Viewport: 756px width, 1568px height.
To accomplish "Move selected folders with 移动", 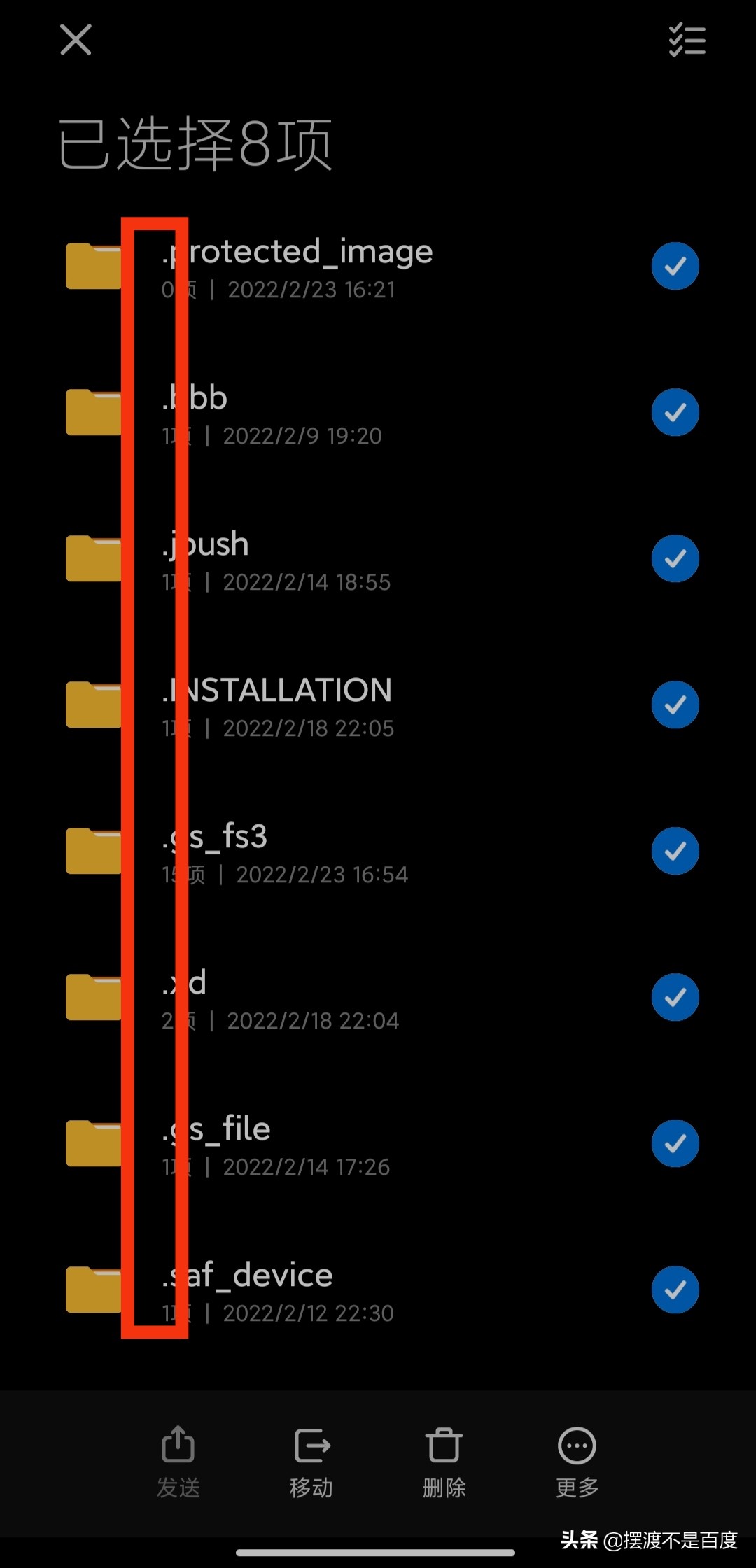I will pyautogui.click(x=311, y=1461).
